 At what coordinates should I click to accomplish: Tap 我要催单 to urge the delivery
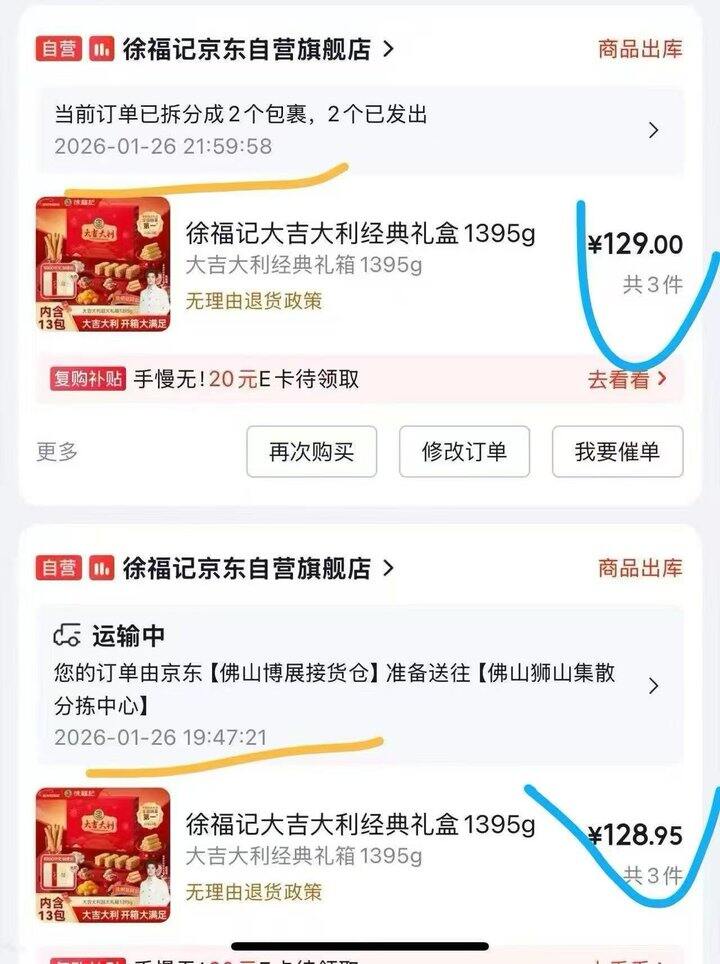(x=617, y=451)
